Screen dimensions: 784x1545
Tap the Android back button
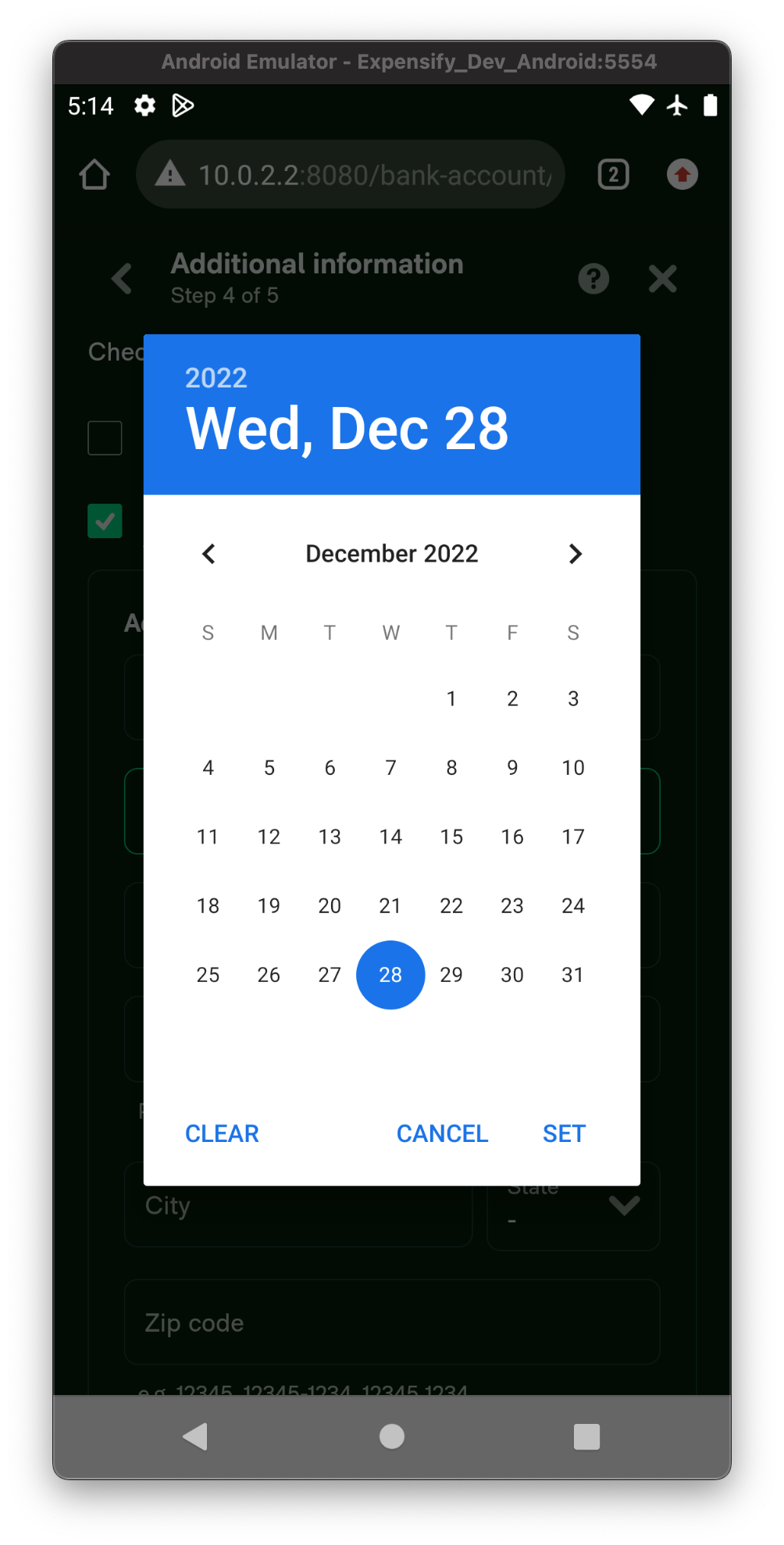point(195,1436)
